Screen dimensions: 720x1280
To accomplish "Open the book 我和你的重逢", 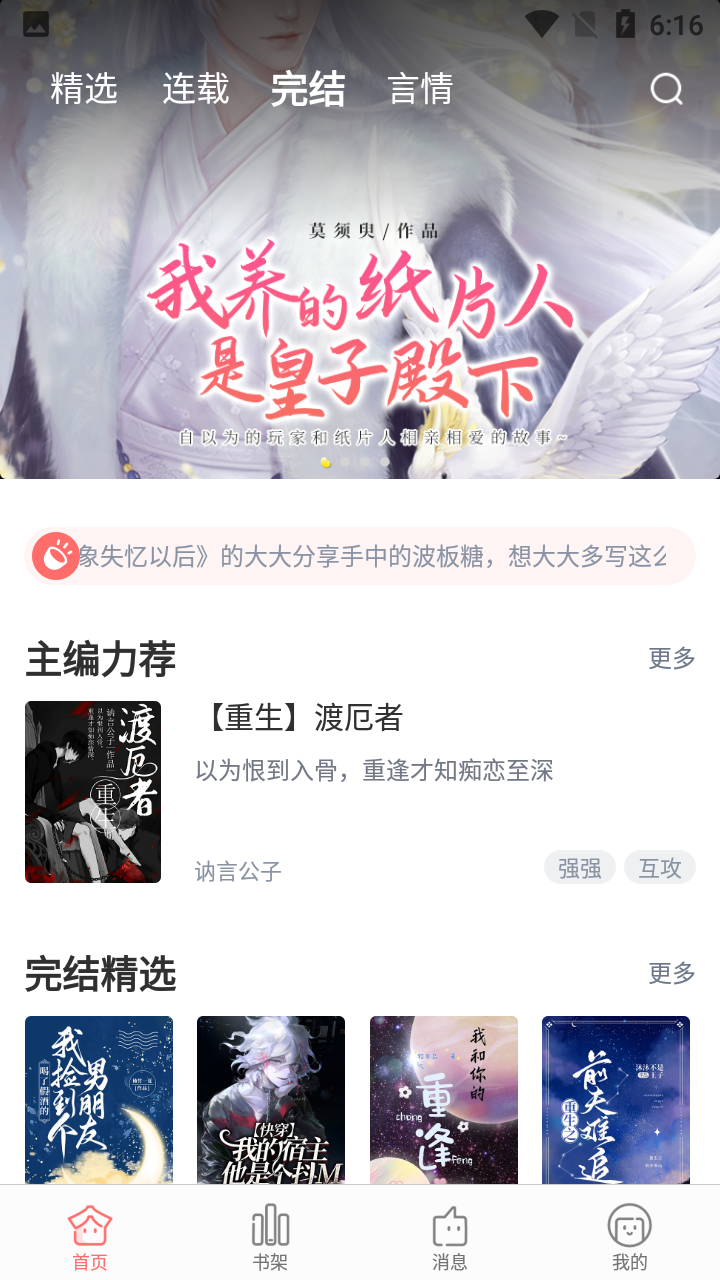I will coord(444,1098).
